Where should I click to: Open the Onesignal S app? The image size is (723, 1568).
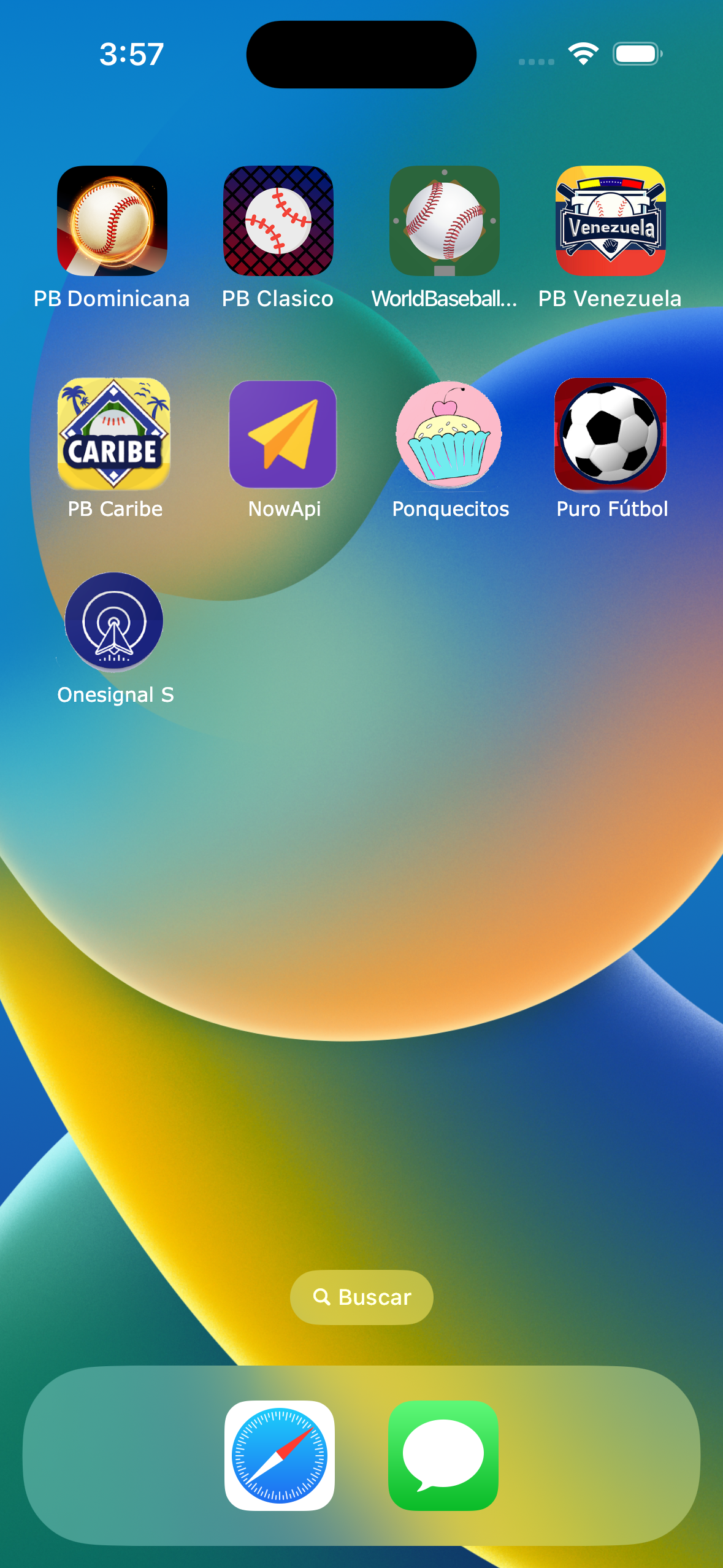[x=114, y=621]
